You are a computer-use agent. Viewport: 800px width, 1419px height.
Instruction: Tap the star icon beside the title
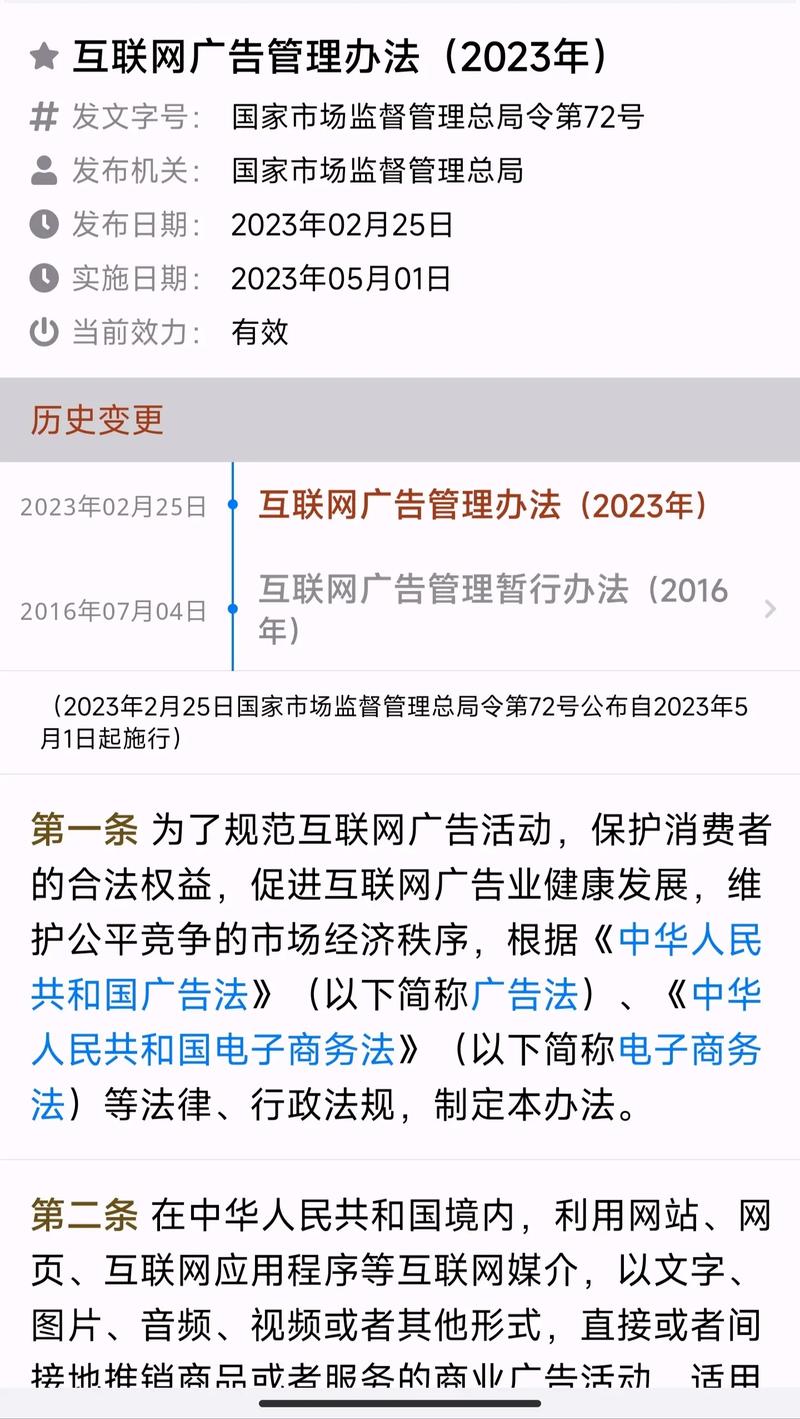point(44,56)
